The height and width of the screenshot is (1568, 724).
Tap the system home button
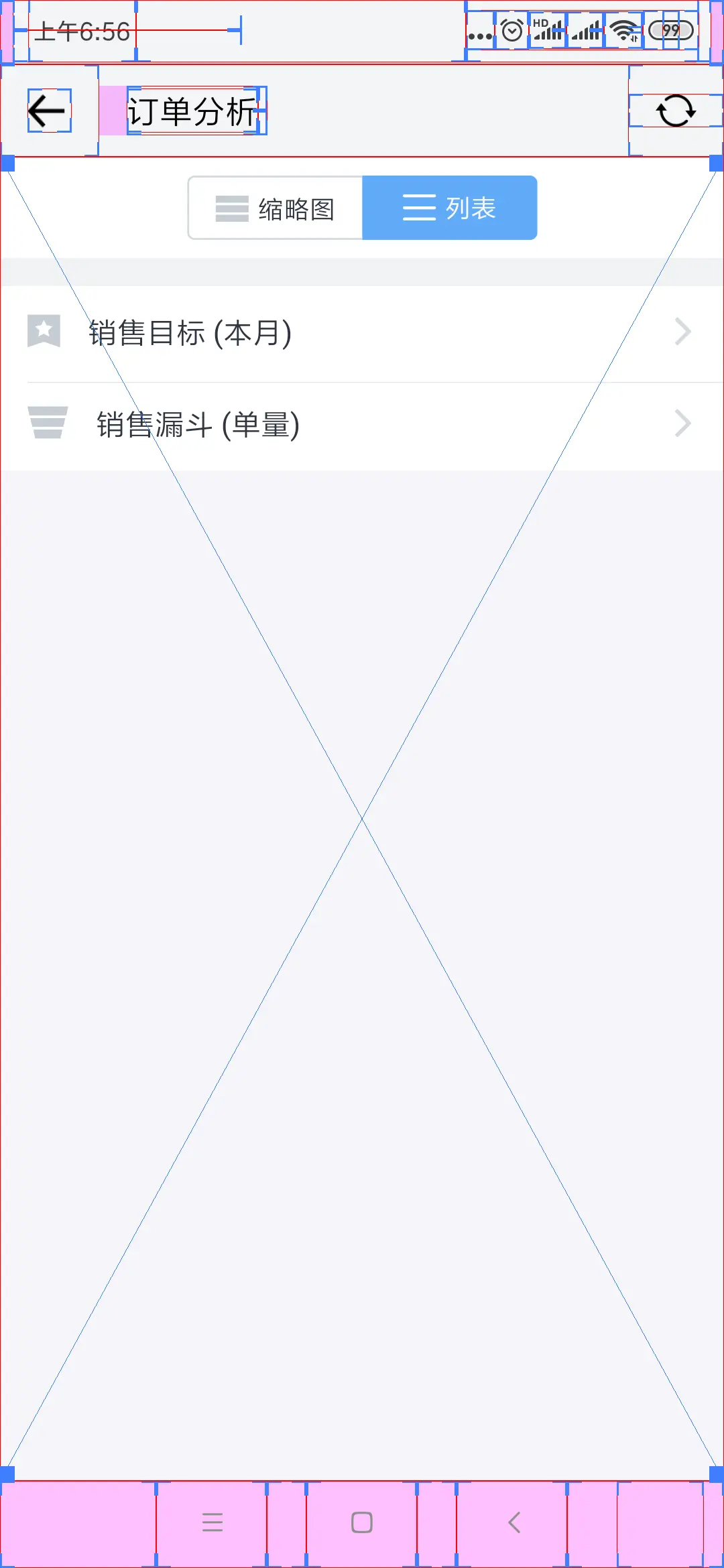point(362,1522)
